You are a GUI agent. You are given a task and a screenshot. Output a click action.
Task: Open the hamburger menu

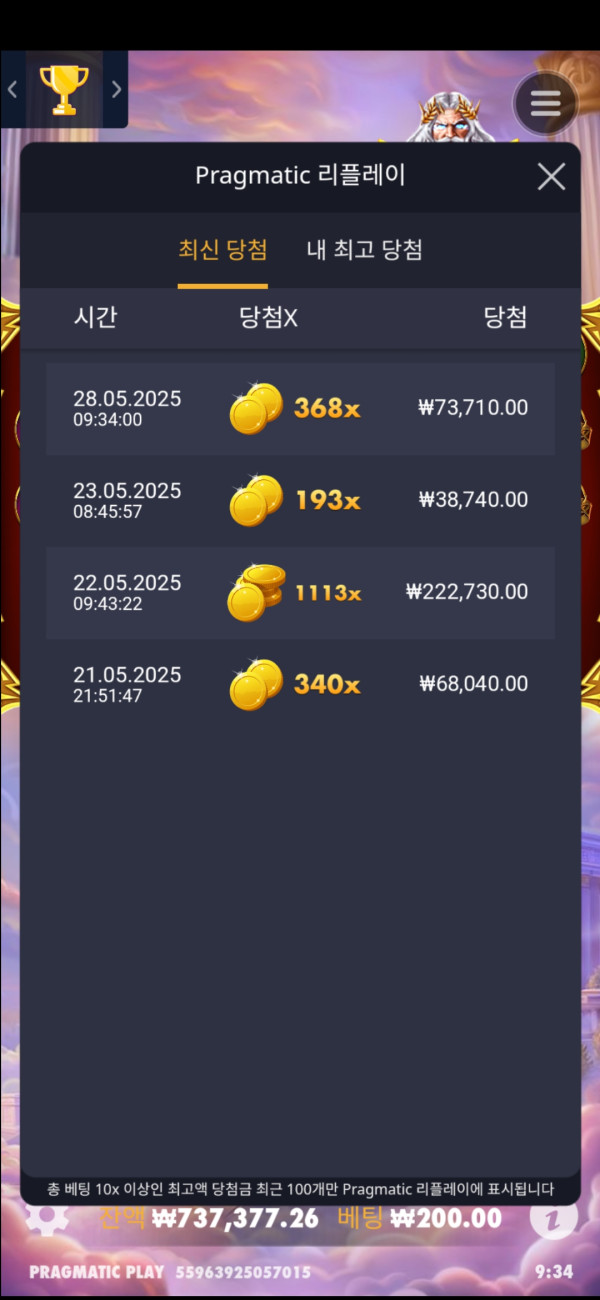[545, 103]
